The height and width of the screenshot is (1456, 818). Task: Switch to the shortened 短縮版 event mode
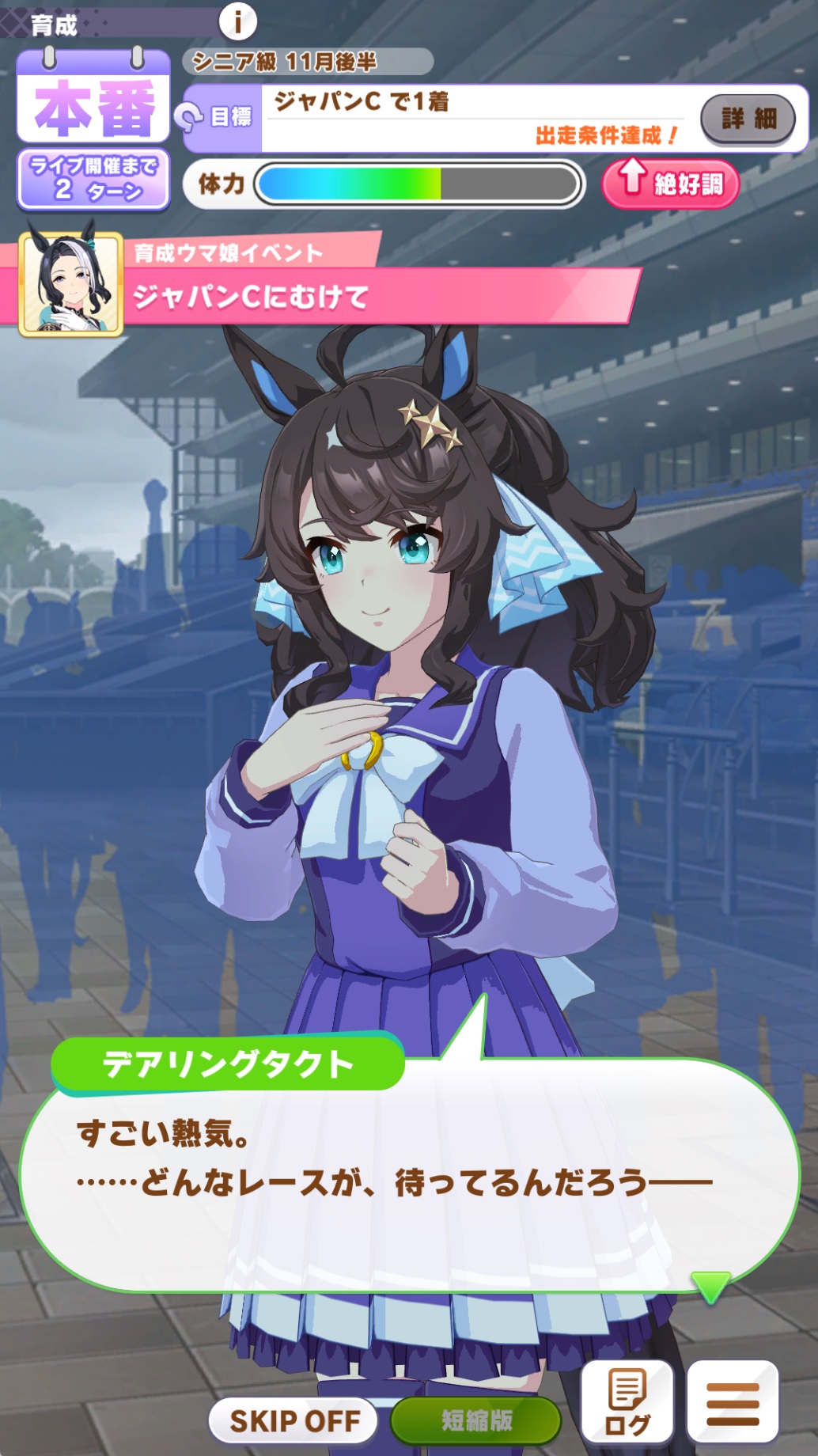(476, 1421)
